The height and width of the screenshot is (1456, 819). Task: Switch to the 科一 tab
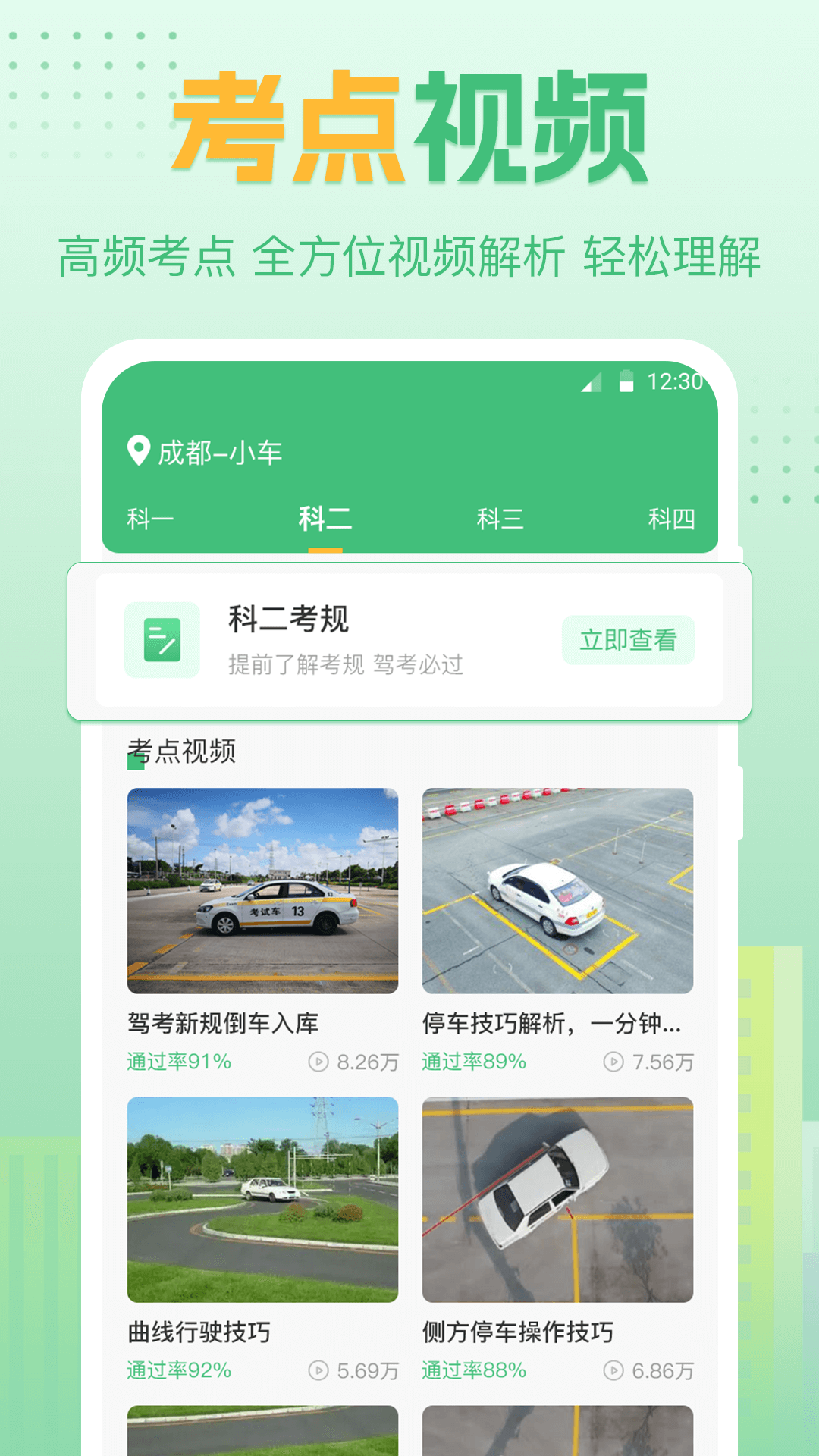point(149,518)
